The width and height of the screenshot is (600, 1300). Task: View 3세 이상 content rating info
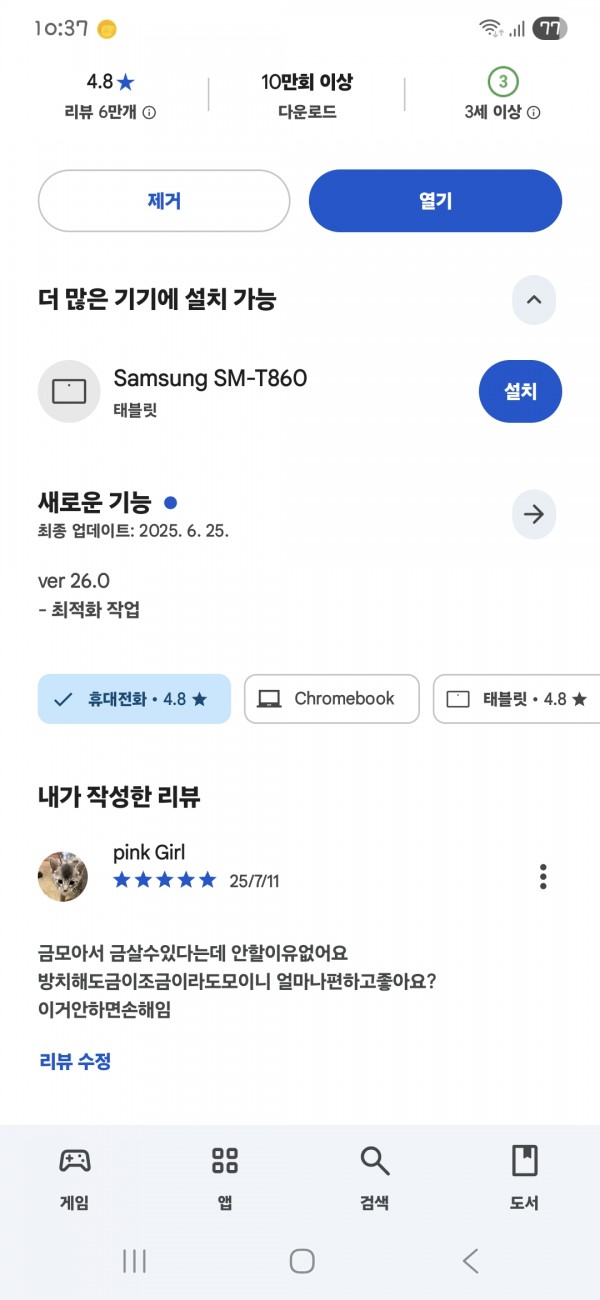pyautogui.click(x=534, y=113)
